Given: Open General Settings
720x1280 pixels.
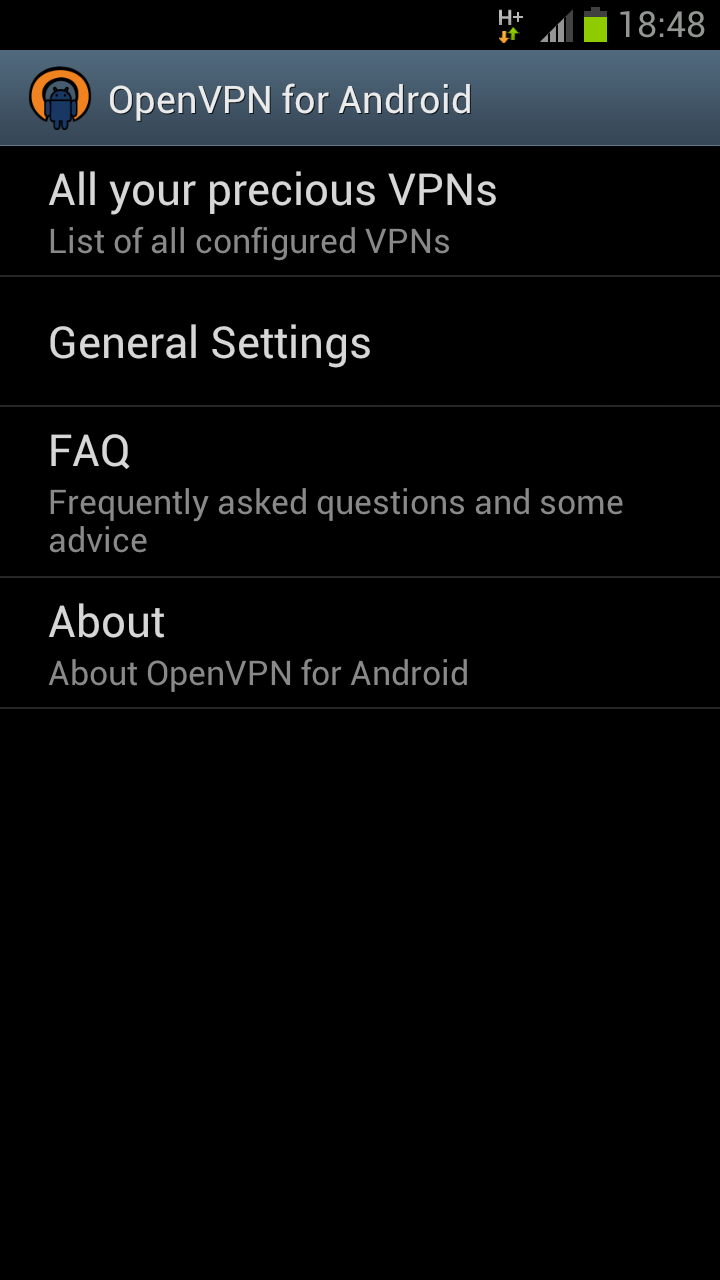Looking at the screenshot, I should click(x=360, y=342).
